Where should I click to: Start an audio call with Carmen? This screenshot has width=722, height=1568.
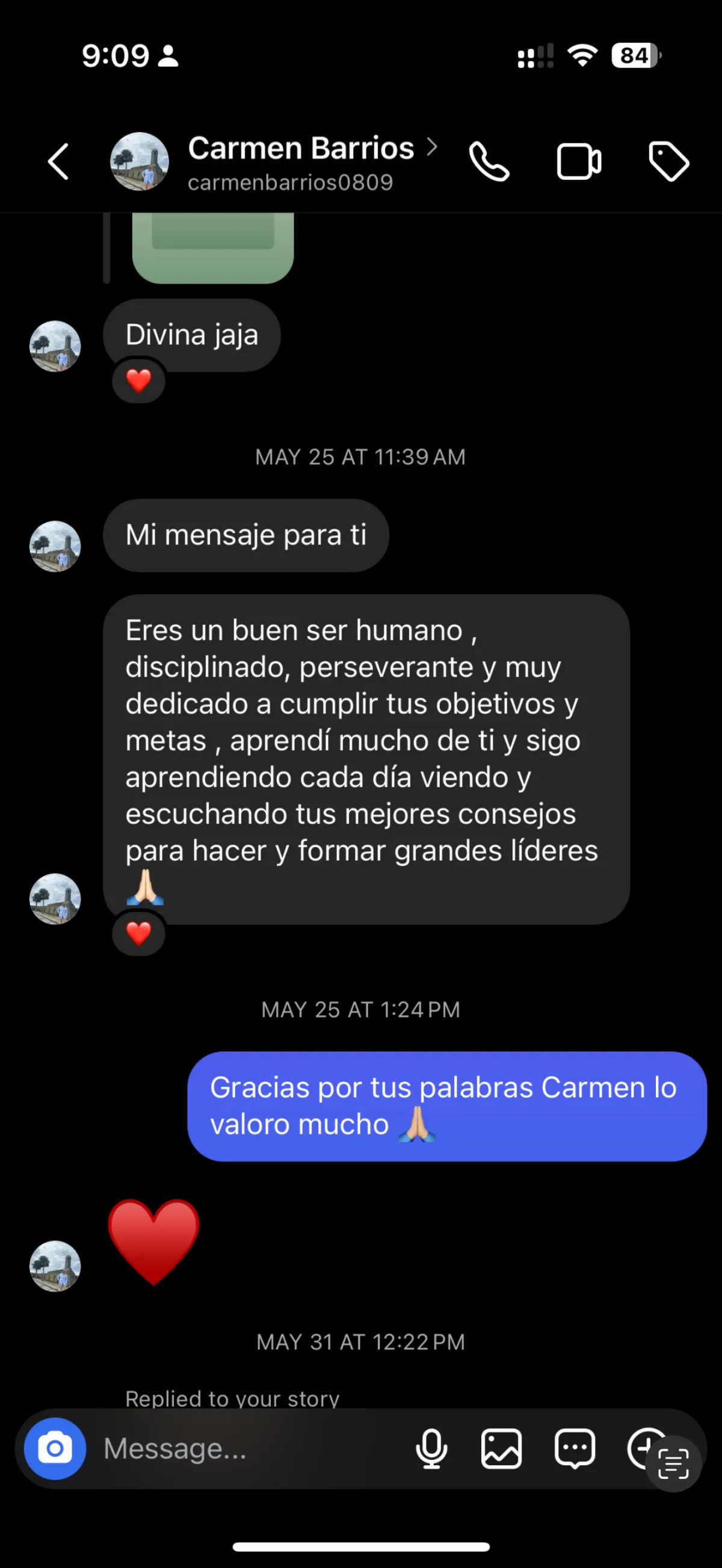click(x=489, y=162)
